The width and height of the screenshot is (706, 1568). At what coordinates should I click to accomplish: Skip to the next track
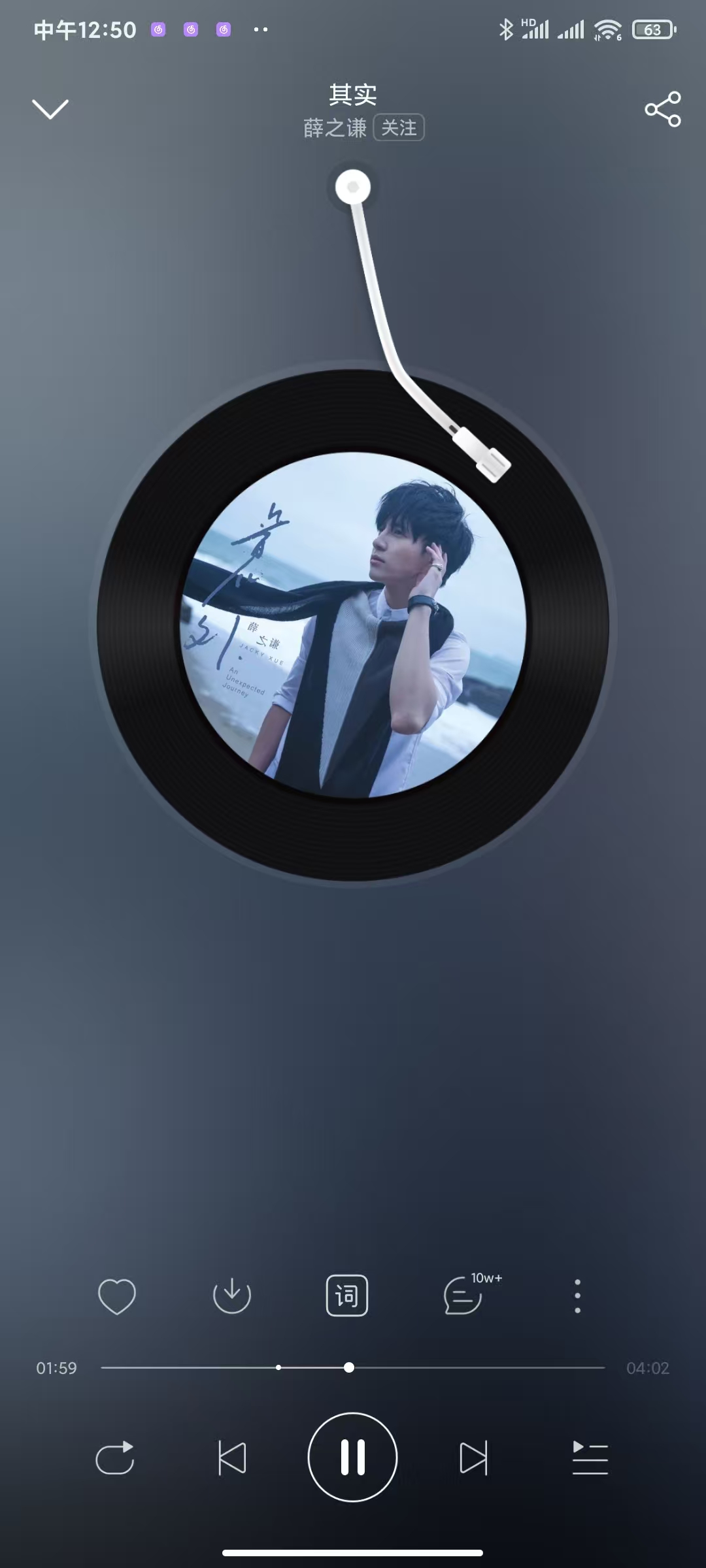click(473, 1458)
